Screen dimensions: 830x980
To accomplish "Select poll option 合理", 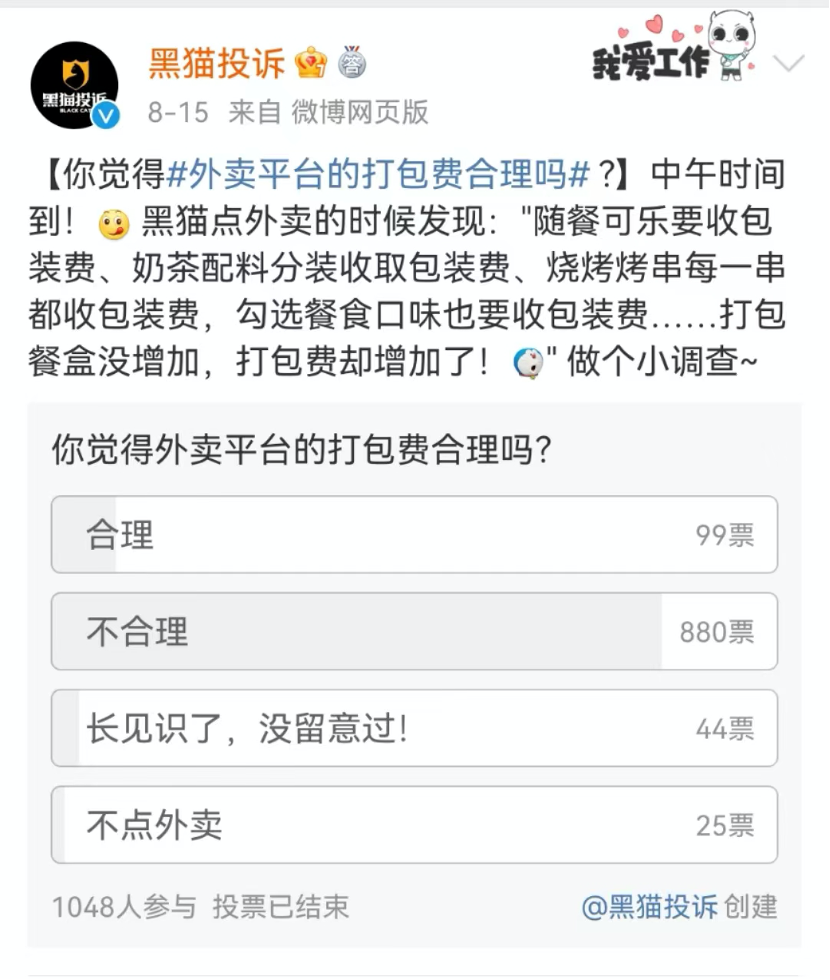I will (x=414, y=535).
